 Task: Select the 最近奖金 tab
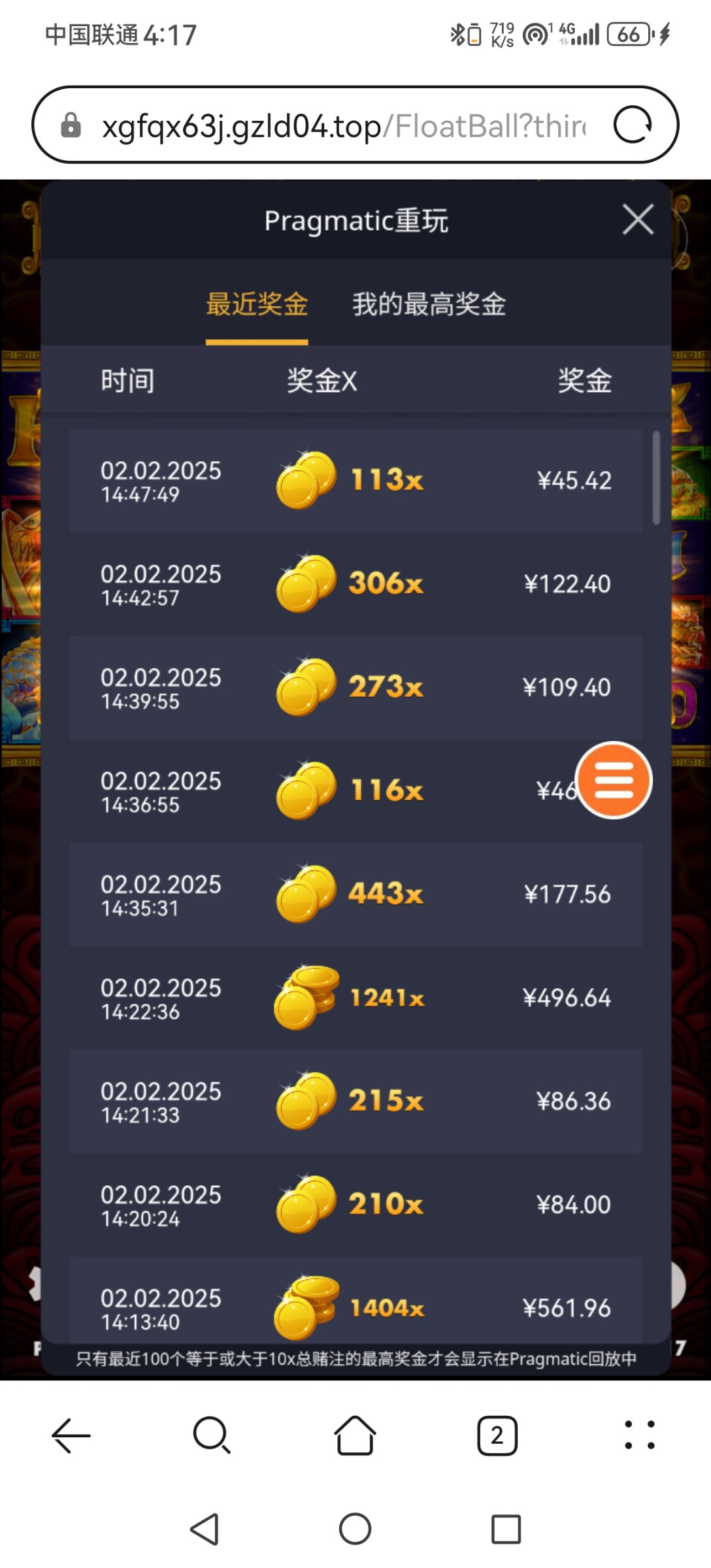click(257, 304)
